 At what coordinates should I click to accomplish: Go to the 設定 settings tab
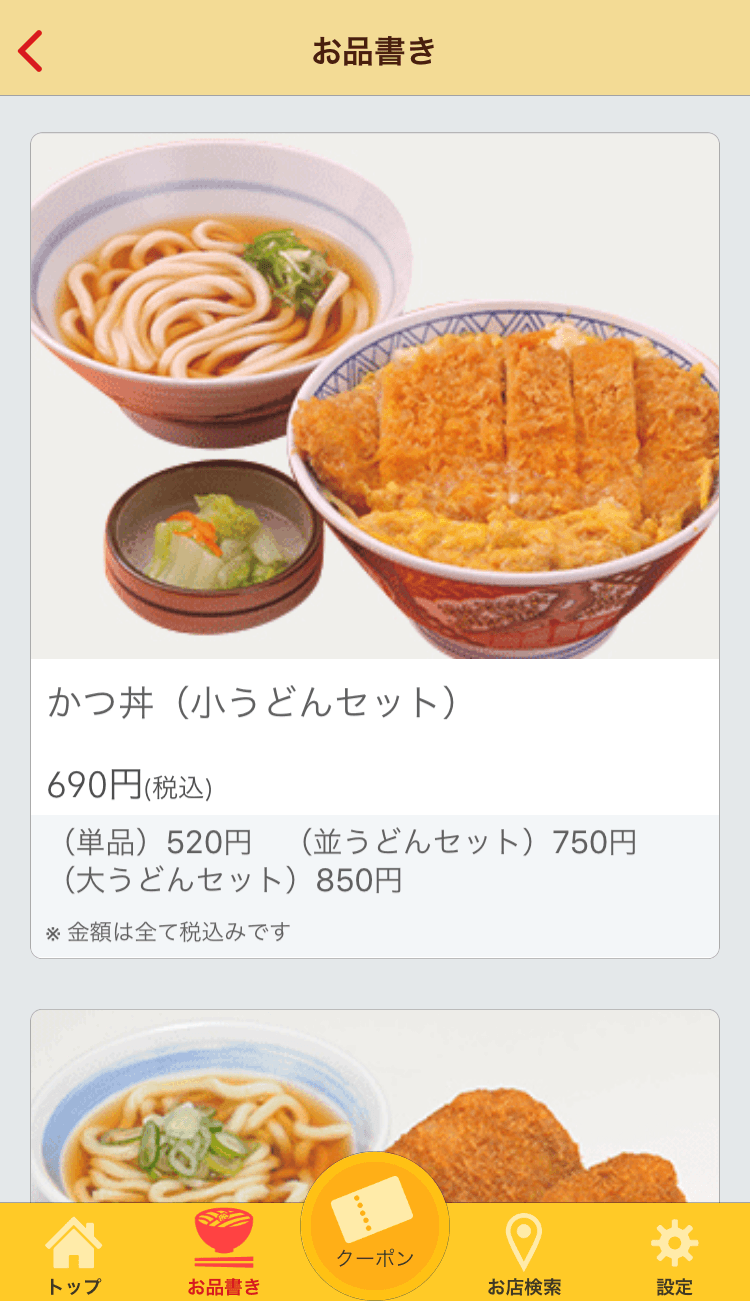[674, 1252]
